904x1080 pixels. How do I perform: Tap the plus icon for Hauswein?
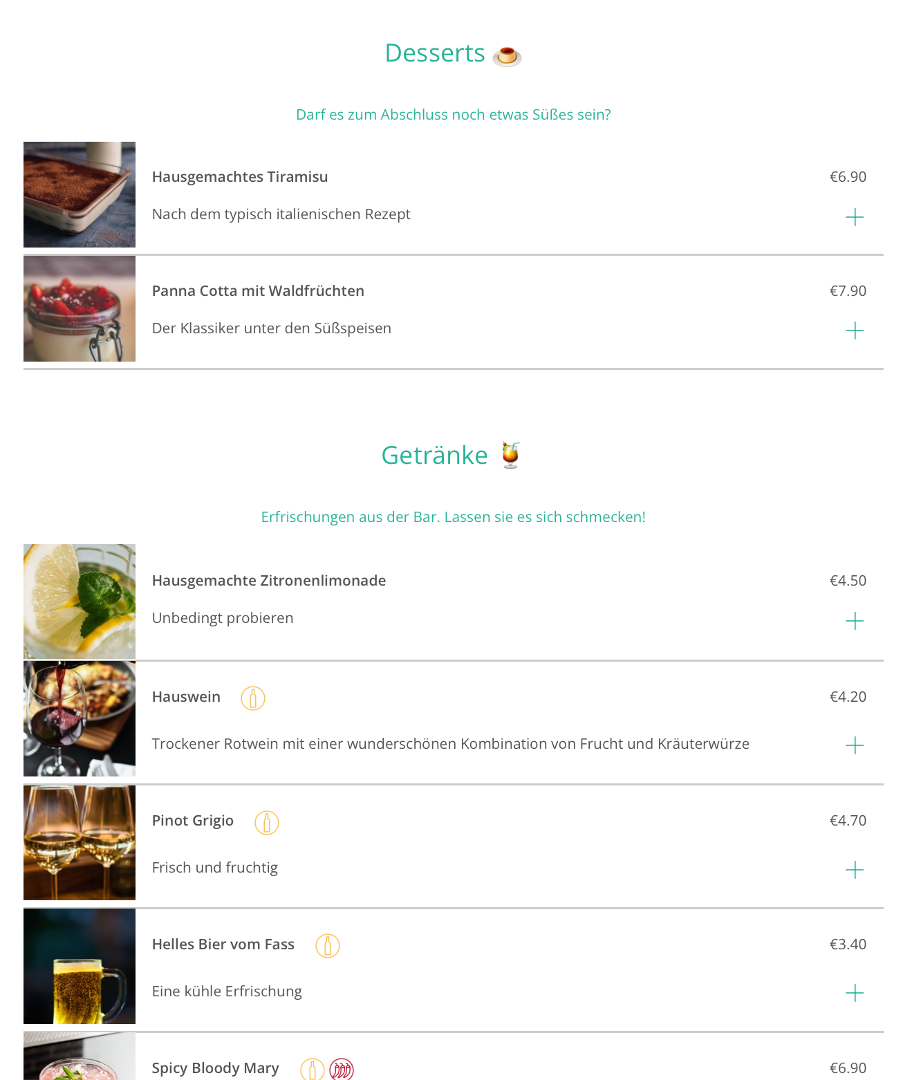tap(854, 745)
